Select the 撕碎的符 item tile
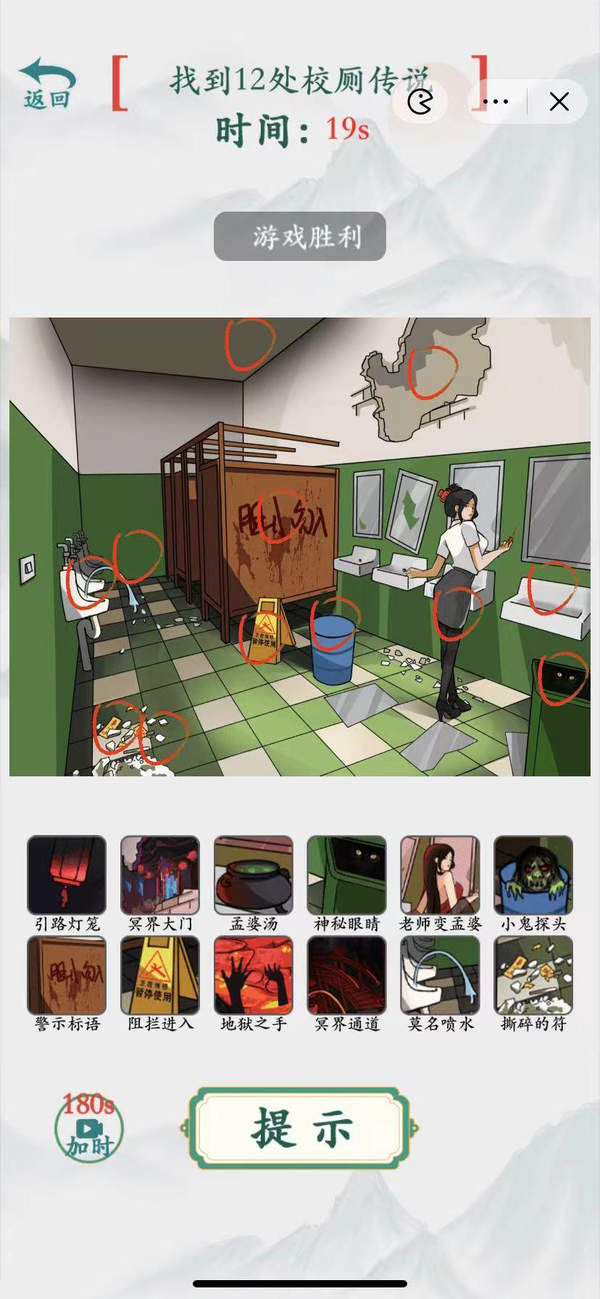This screenshot has height=1299, width=600. tap(533, 975)
